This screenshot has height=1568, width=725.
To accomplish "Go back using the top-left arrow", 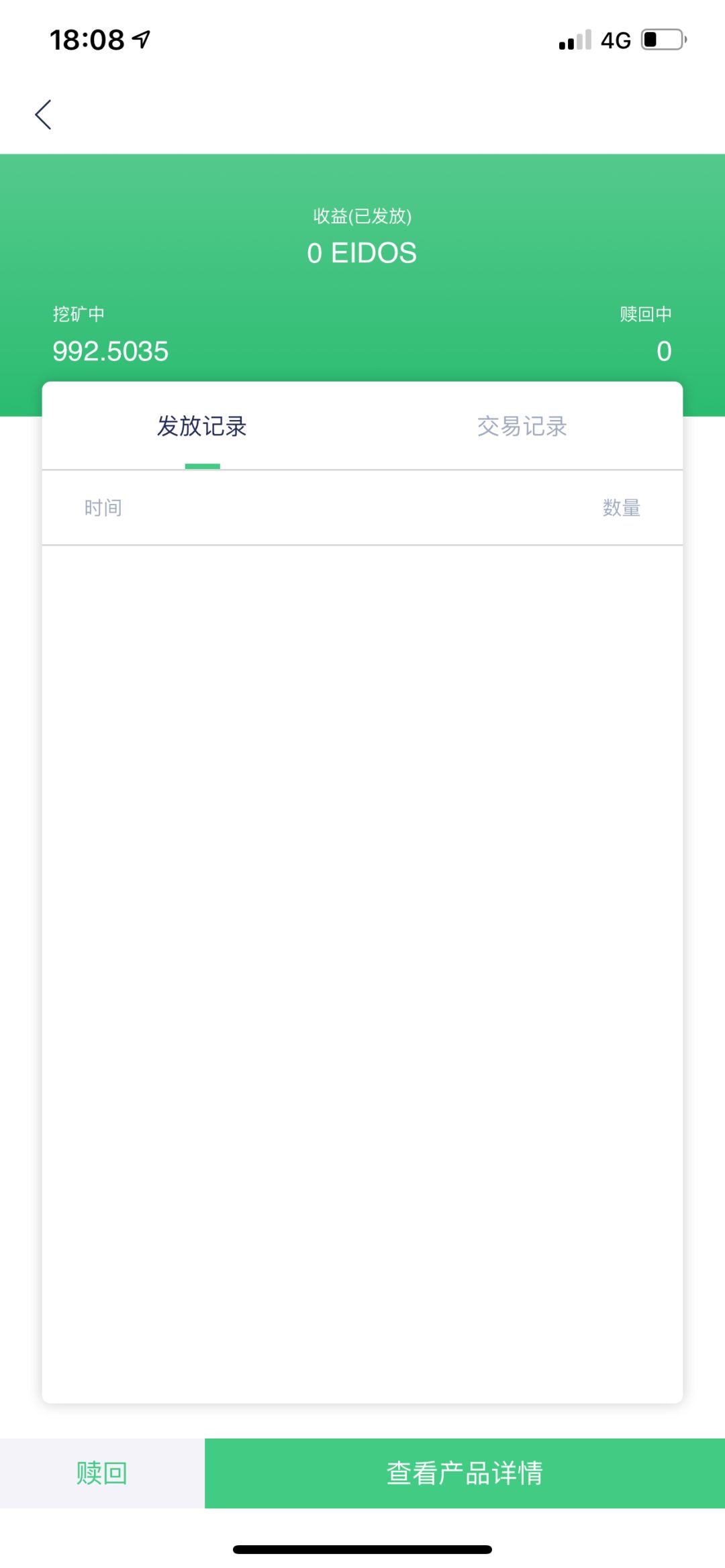I will point(44,115).
